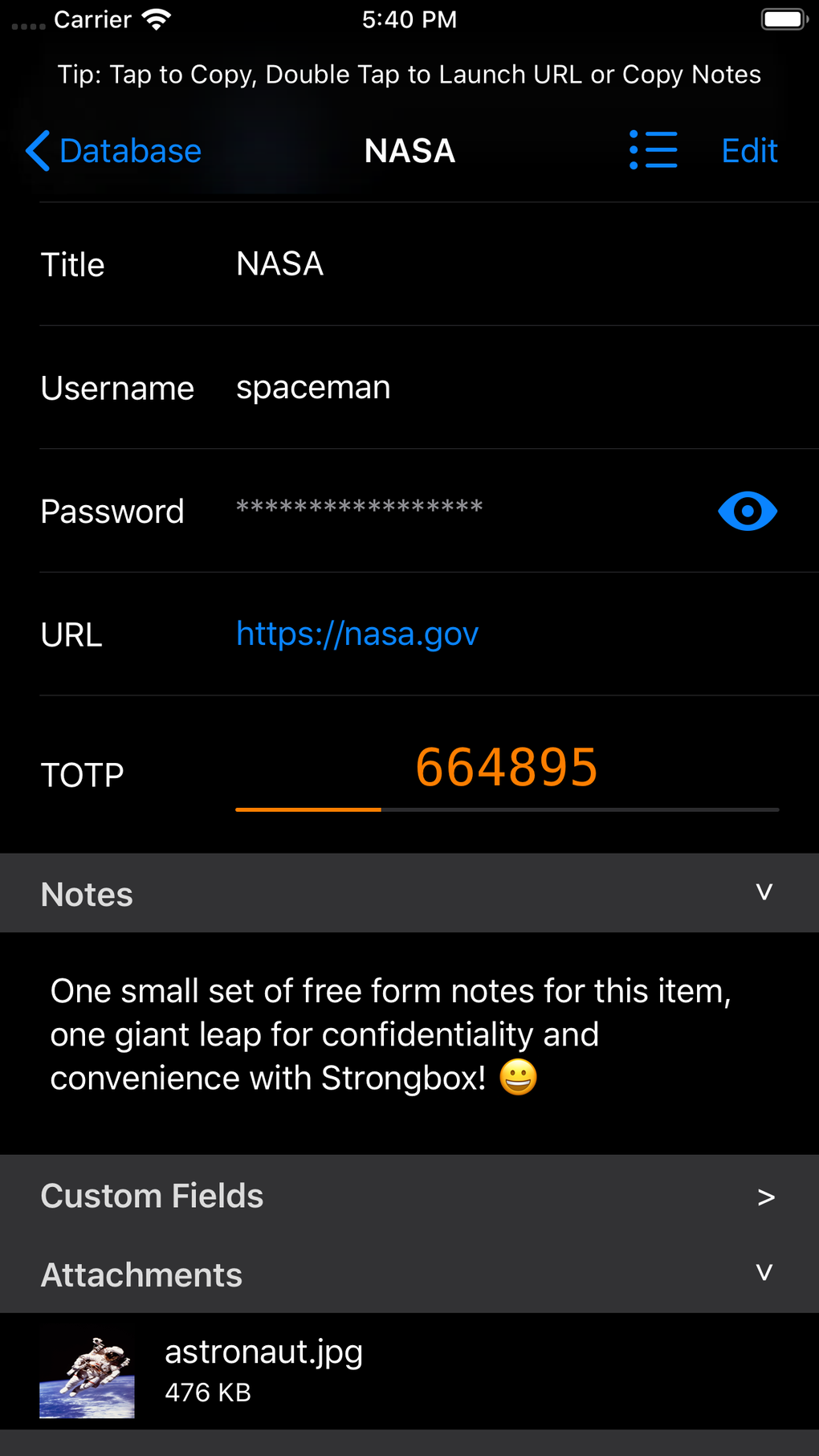Copy the NASA title field
The image size is (819, 1456).
pyautogui.click(x=280, y=264)
